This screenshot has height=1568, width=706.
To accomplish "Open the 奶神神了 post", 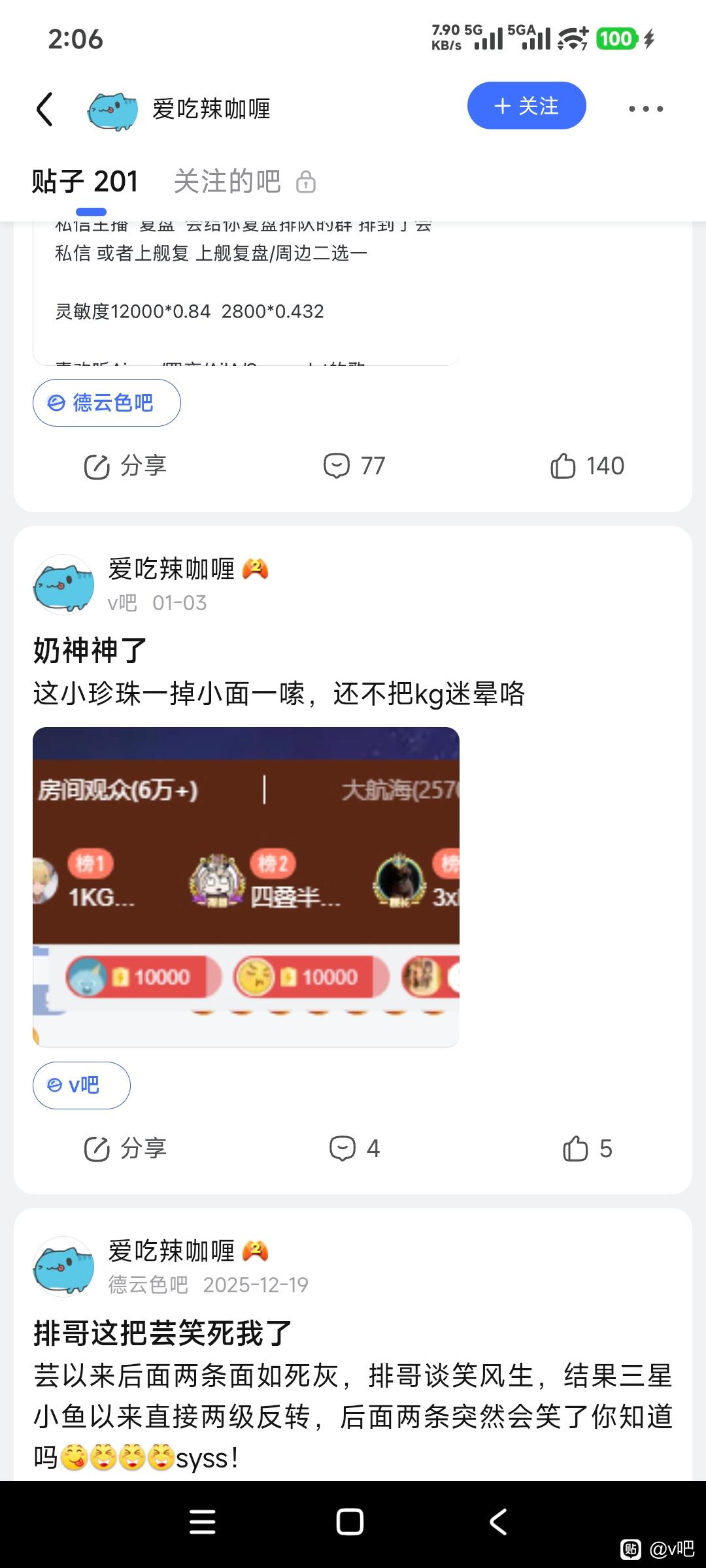I will click(x=90, y=651).
